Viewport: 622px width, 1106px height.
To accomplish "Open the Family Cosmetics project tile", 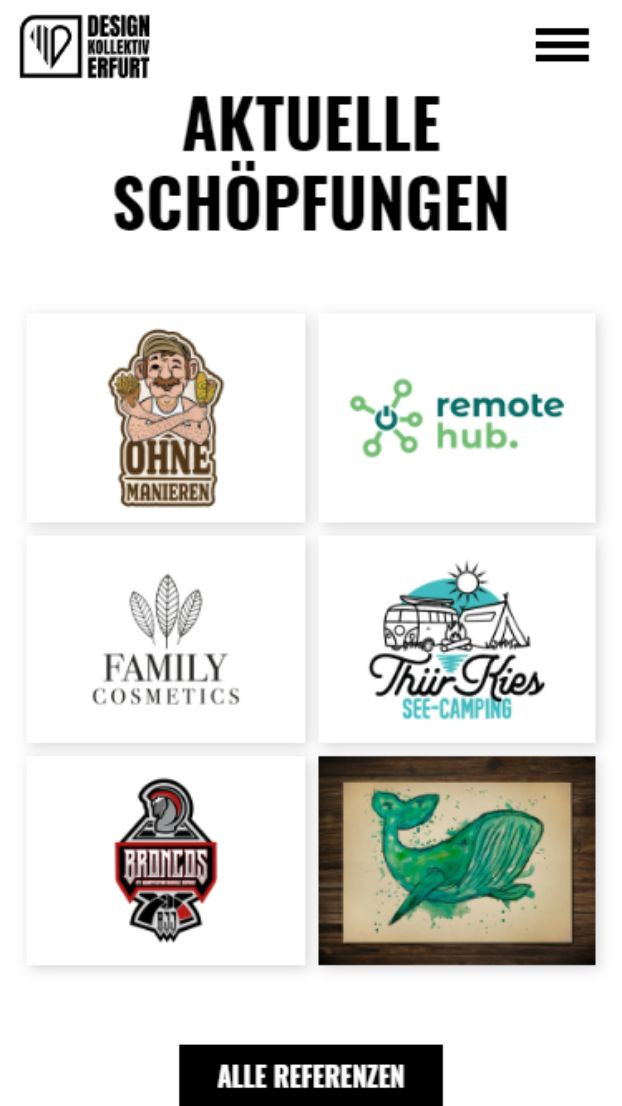I will (x=166, y=638).
